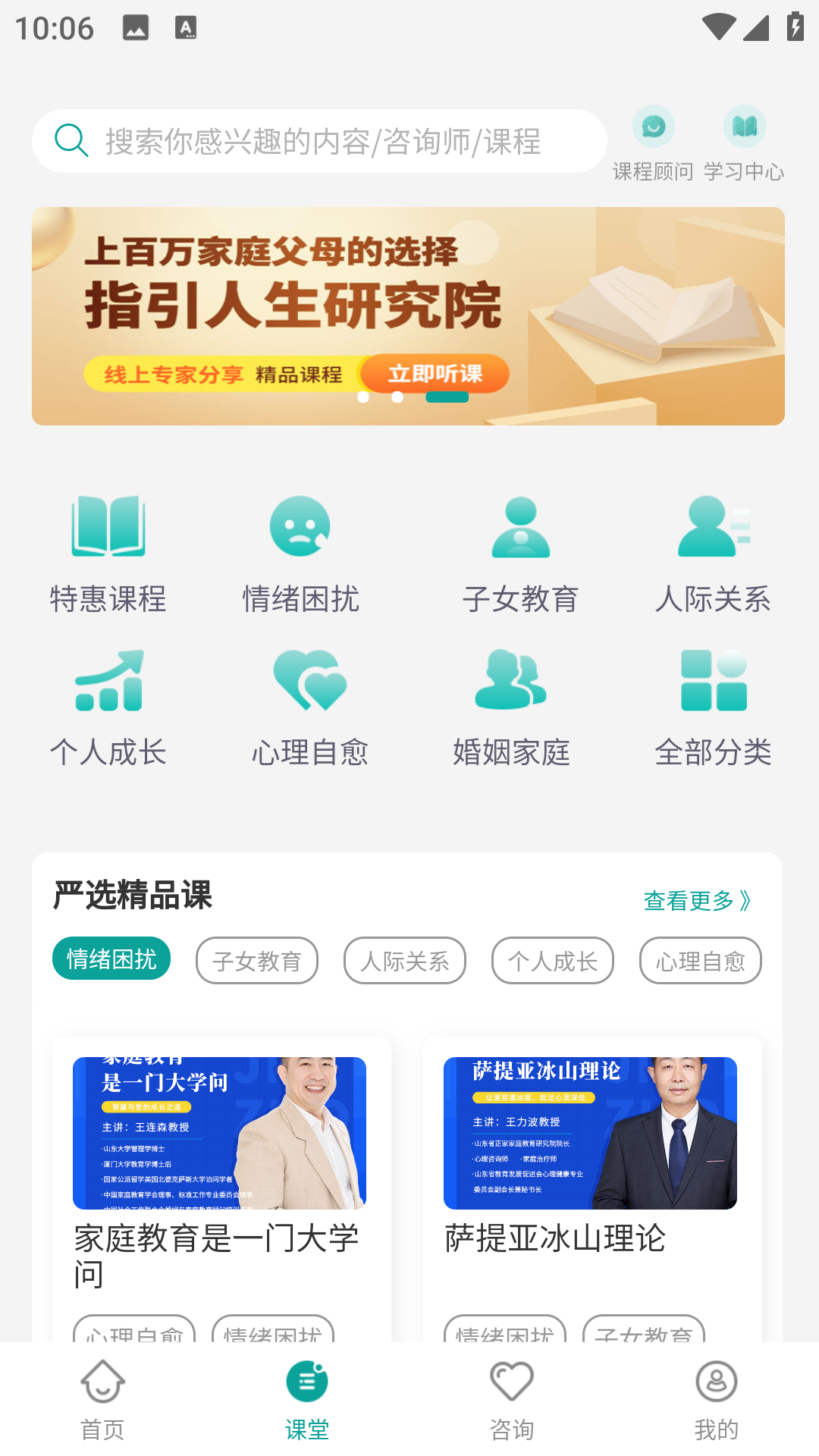Select the 心理自愈 heart icon
The height and width of the screenshot is (1456, 819).
(x=310, y=681)
